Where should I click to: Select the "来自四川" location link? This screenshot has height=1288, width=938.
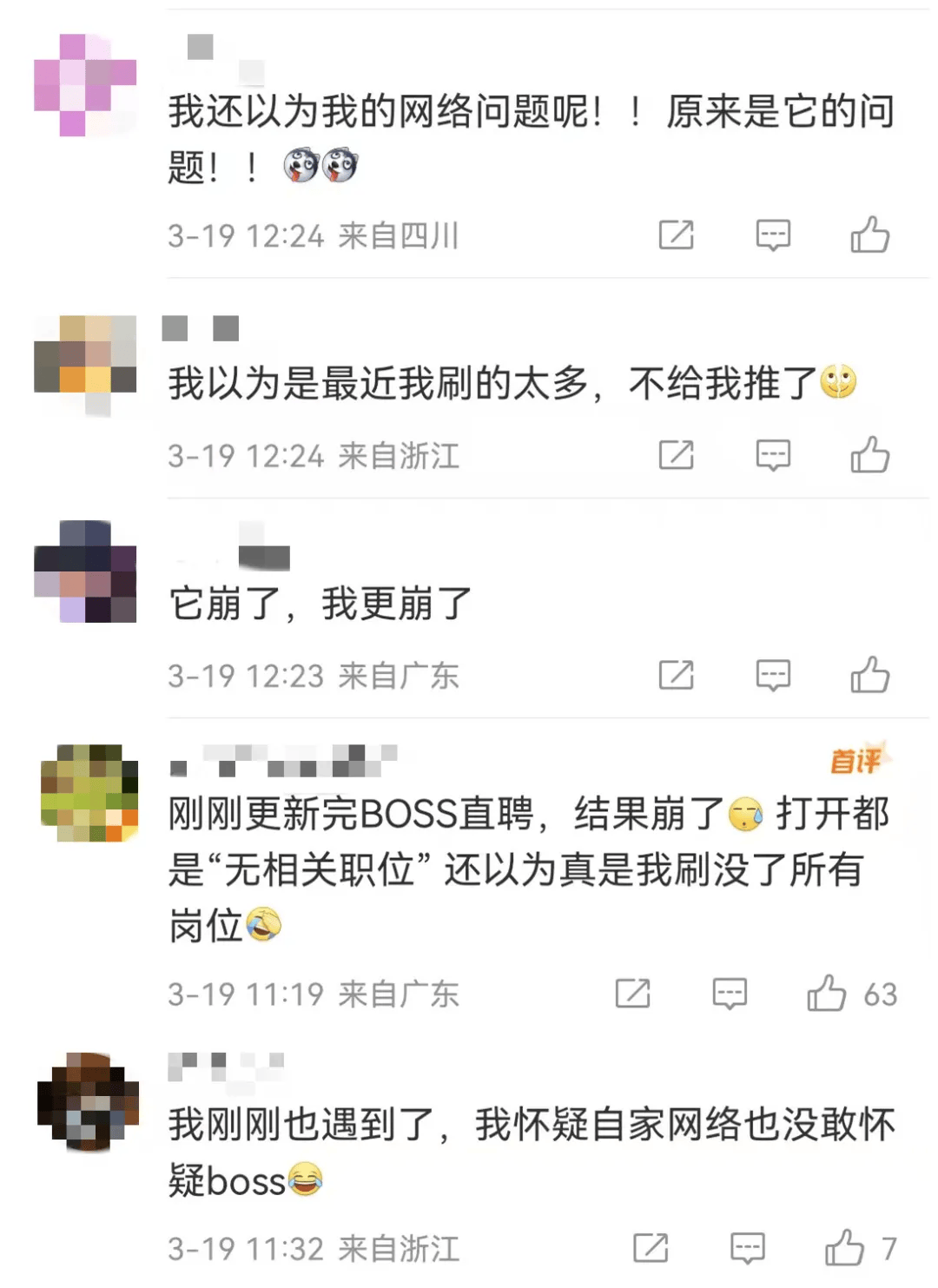[x=398, y=234]
